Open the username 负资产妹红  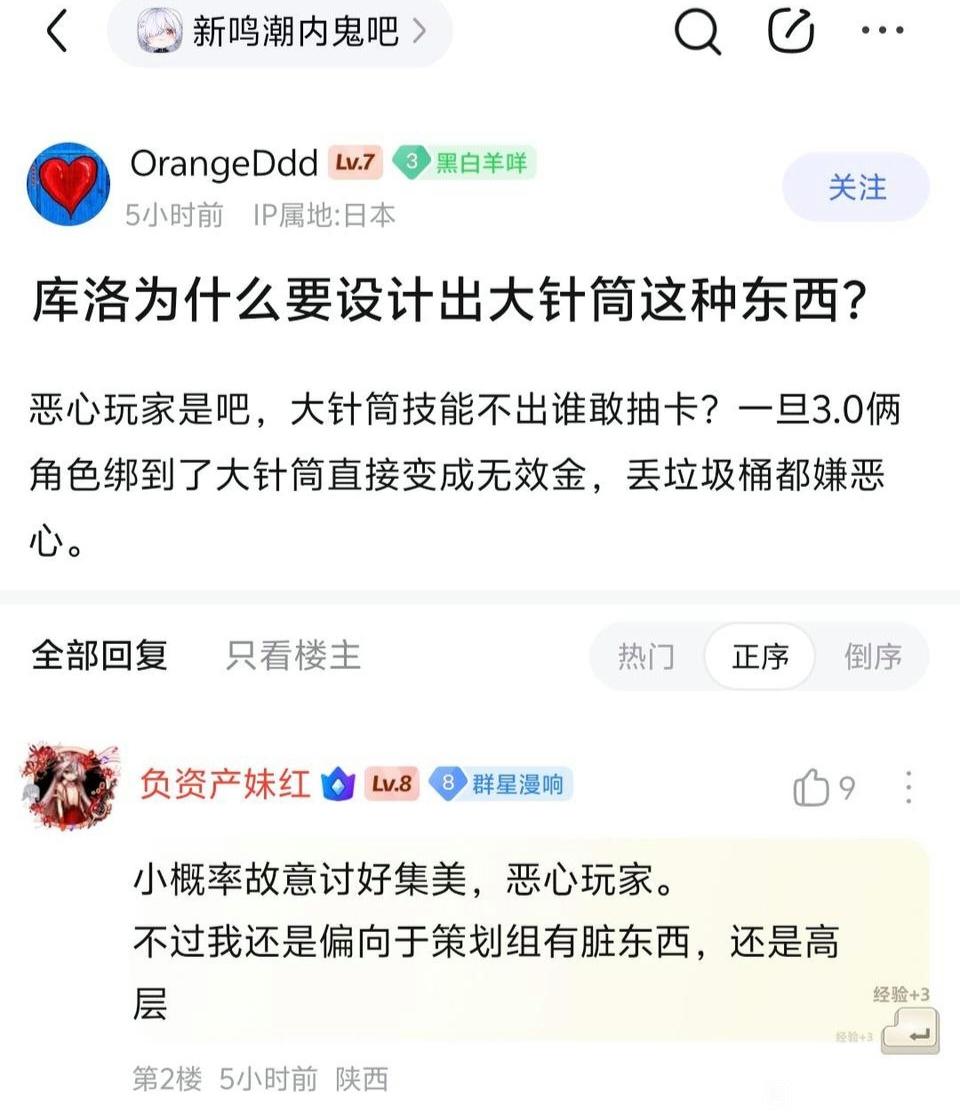pyautogui.click(x=225, y=784)
